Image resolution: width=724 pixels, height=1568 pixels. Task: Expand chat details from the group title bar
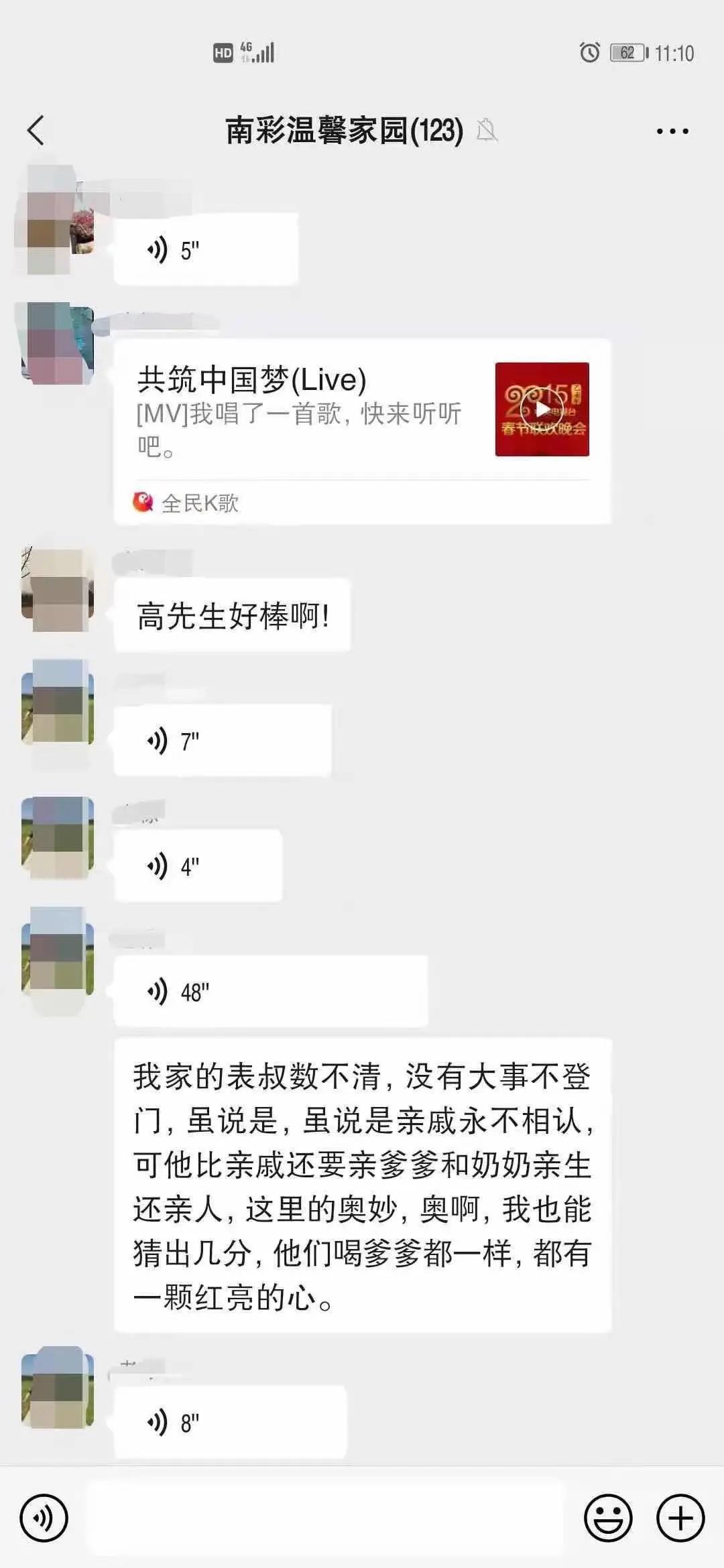point(343,131)
